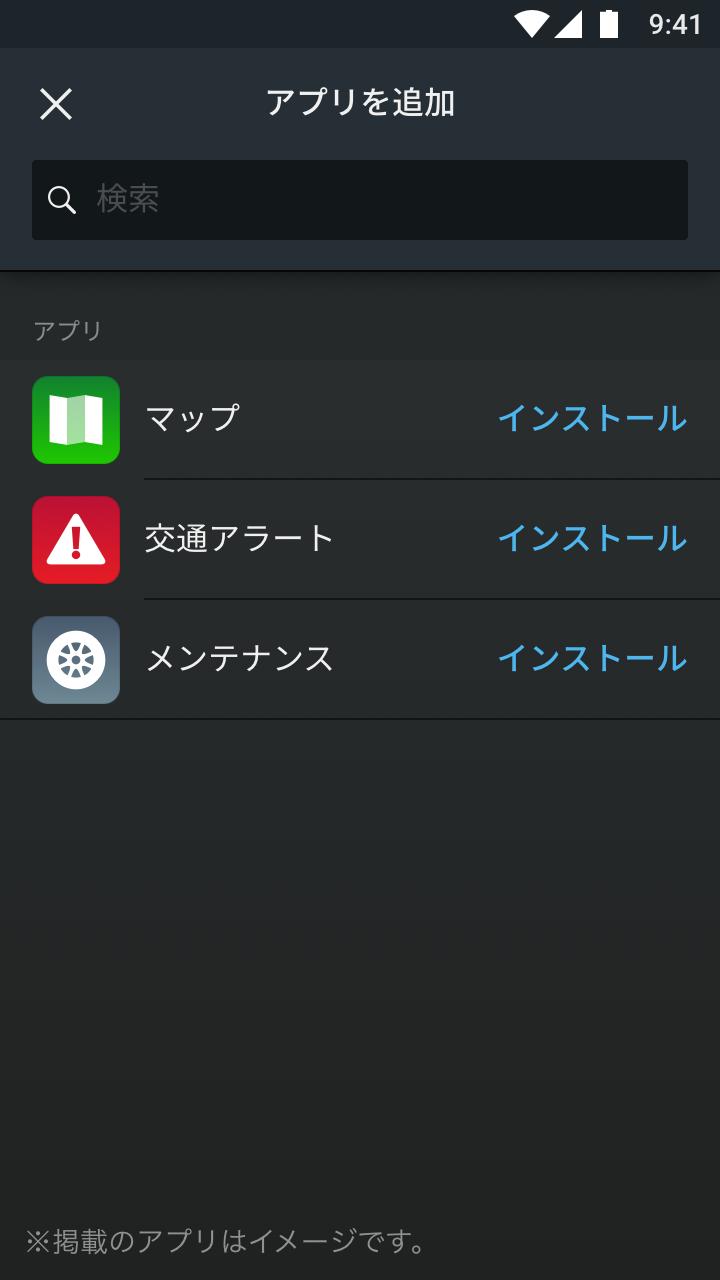Viewport: 720px width, 1280px height.
Task: Close the アプリを追加 screen
Action: (x=56, y=104)
